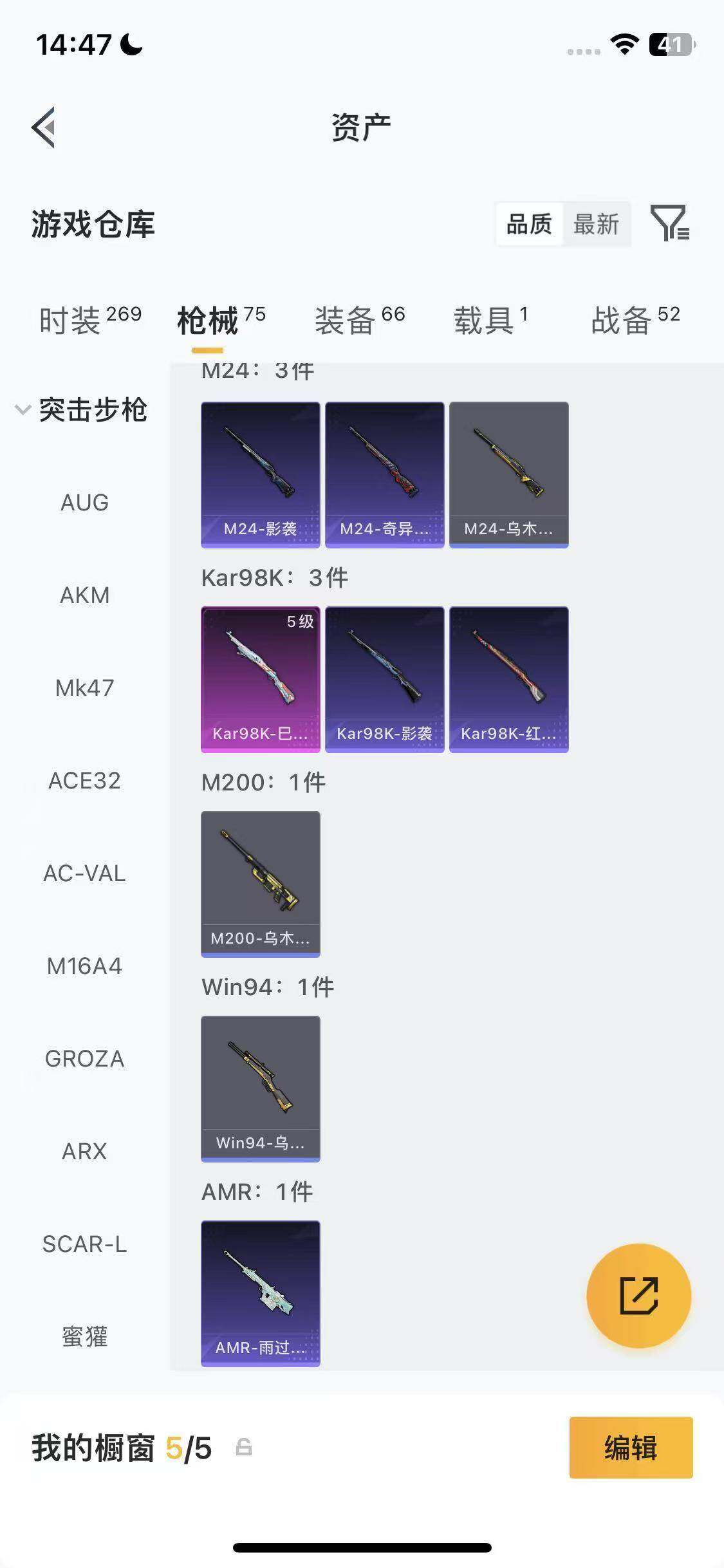
Task: Select AUG in the weapon list
Action: coord(84,503)
